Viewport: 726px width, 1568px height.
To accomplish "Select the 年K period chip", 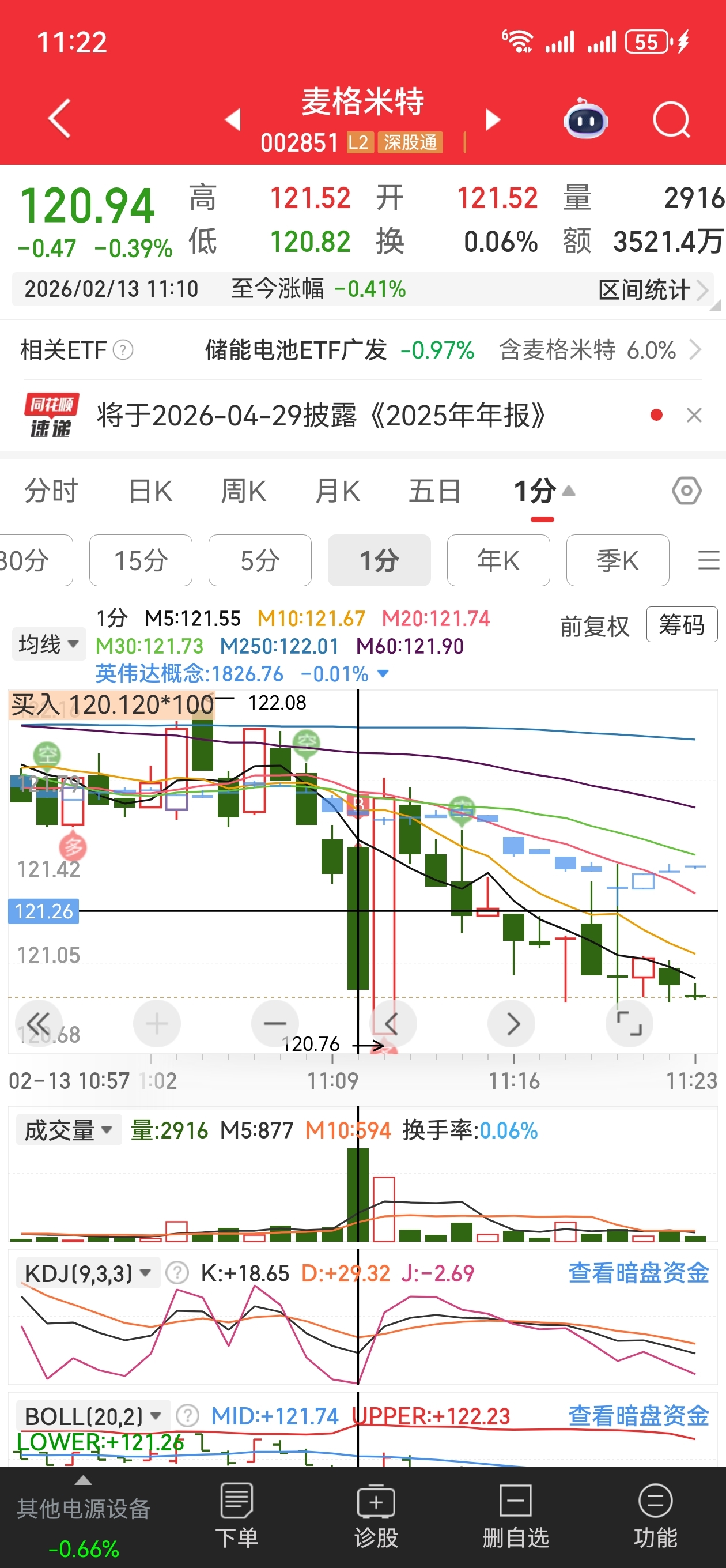I will pyautogui.click(x=498, y=560).
